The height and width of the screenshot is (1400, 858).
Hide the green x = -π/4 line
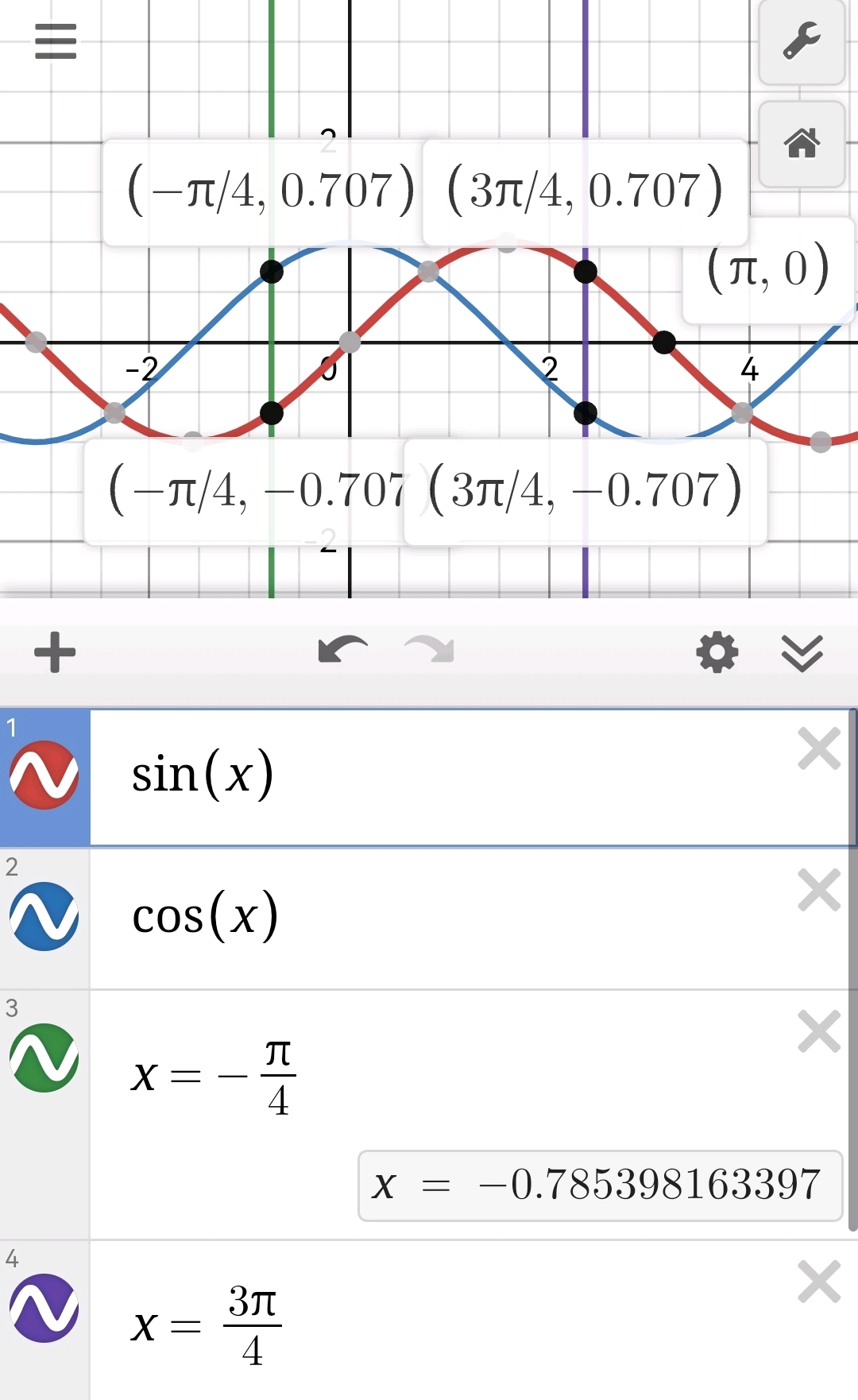pyautogui.click(x=44, y=1058)
